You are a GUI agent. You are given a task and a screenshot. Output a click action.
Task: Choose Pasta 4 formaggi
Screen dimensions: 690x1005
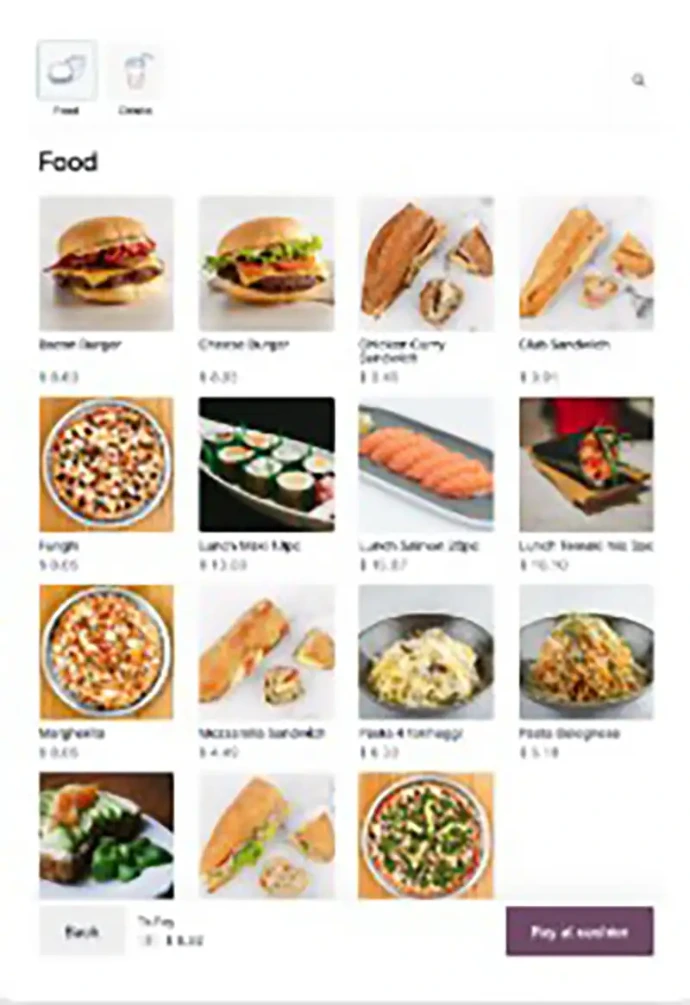426,652
